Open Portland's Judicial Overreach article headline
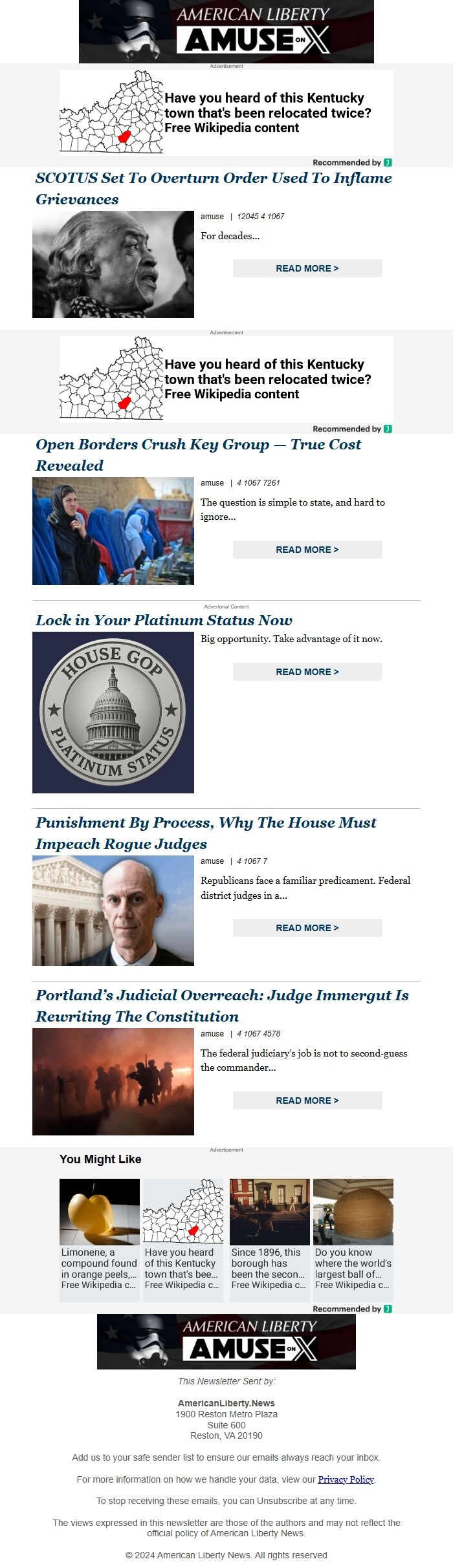The width and height of the screenshot is (453, 1568). tap(222, 1005)
